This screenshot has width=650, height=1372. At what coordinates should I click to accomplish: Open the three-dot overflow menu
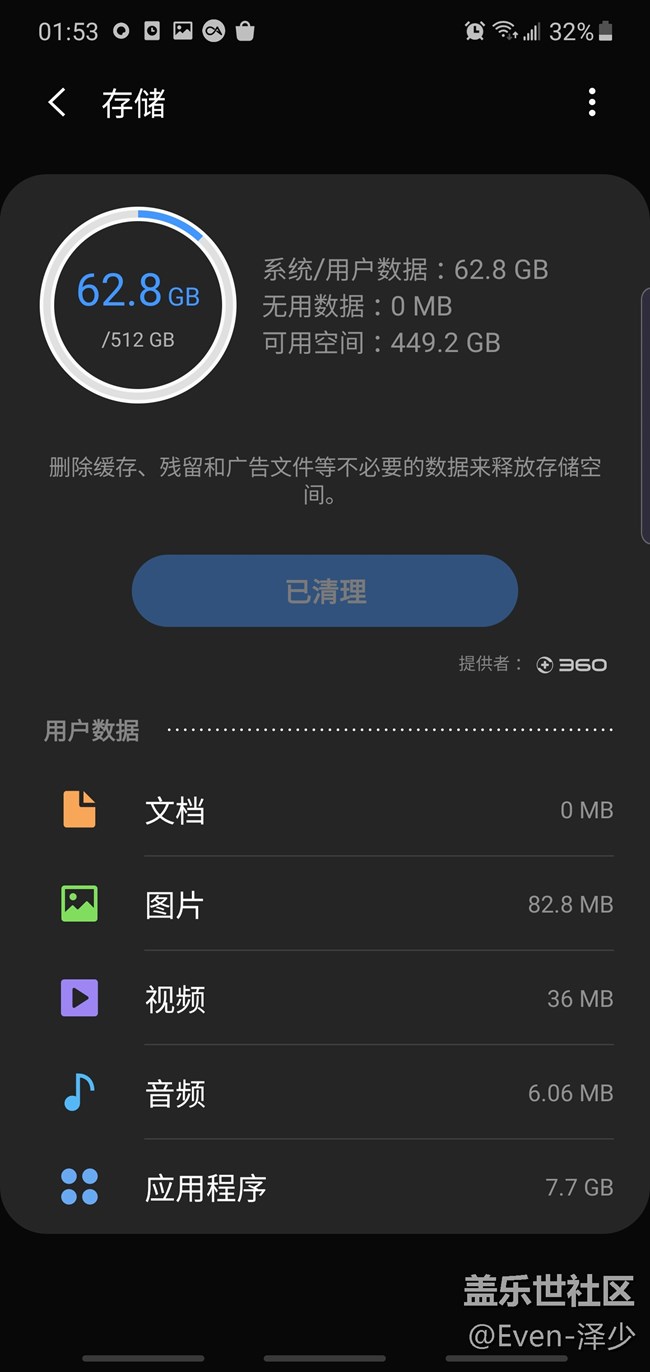(x=592, y=102)
